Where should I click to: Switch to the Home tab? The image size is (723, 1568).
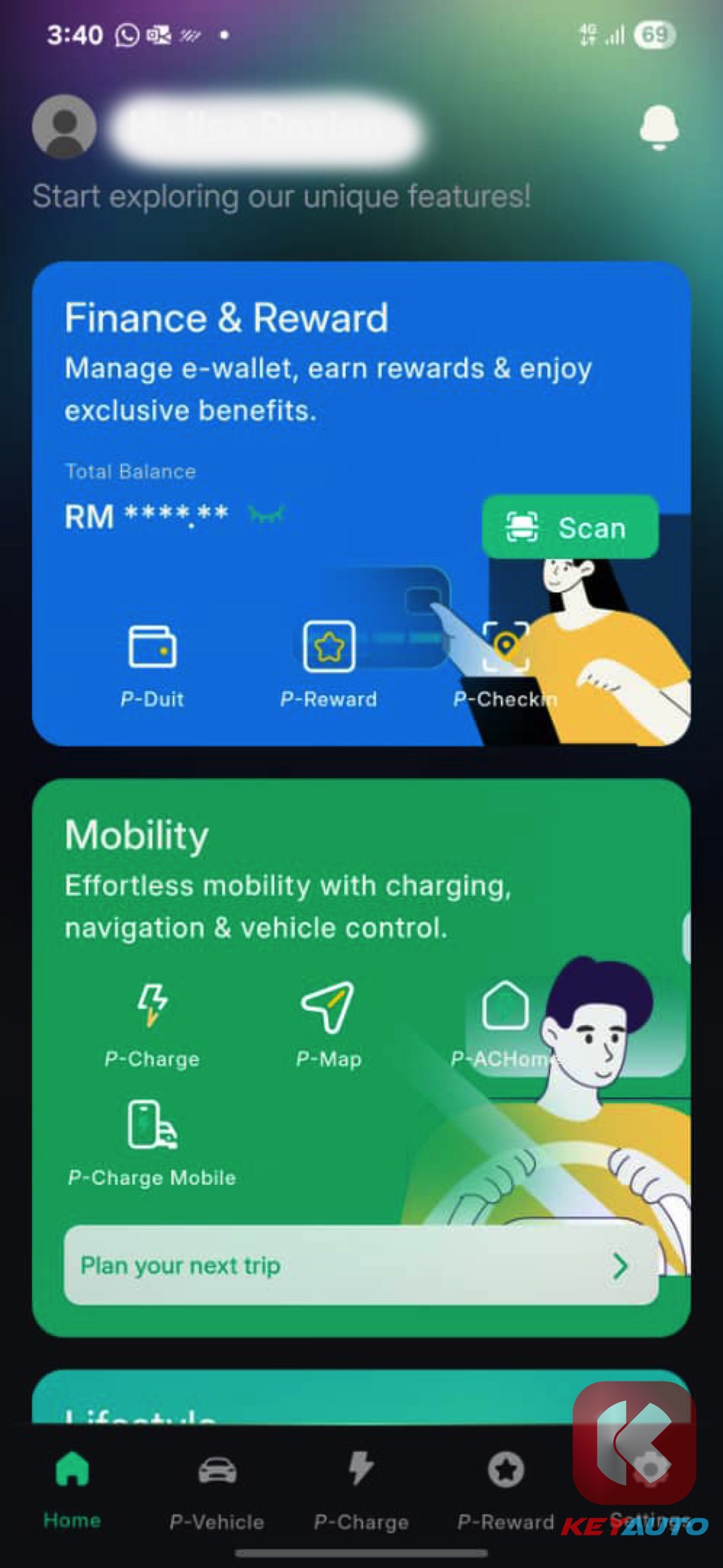tap(72, 1489)
